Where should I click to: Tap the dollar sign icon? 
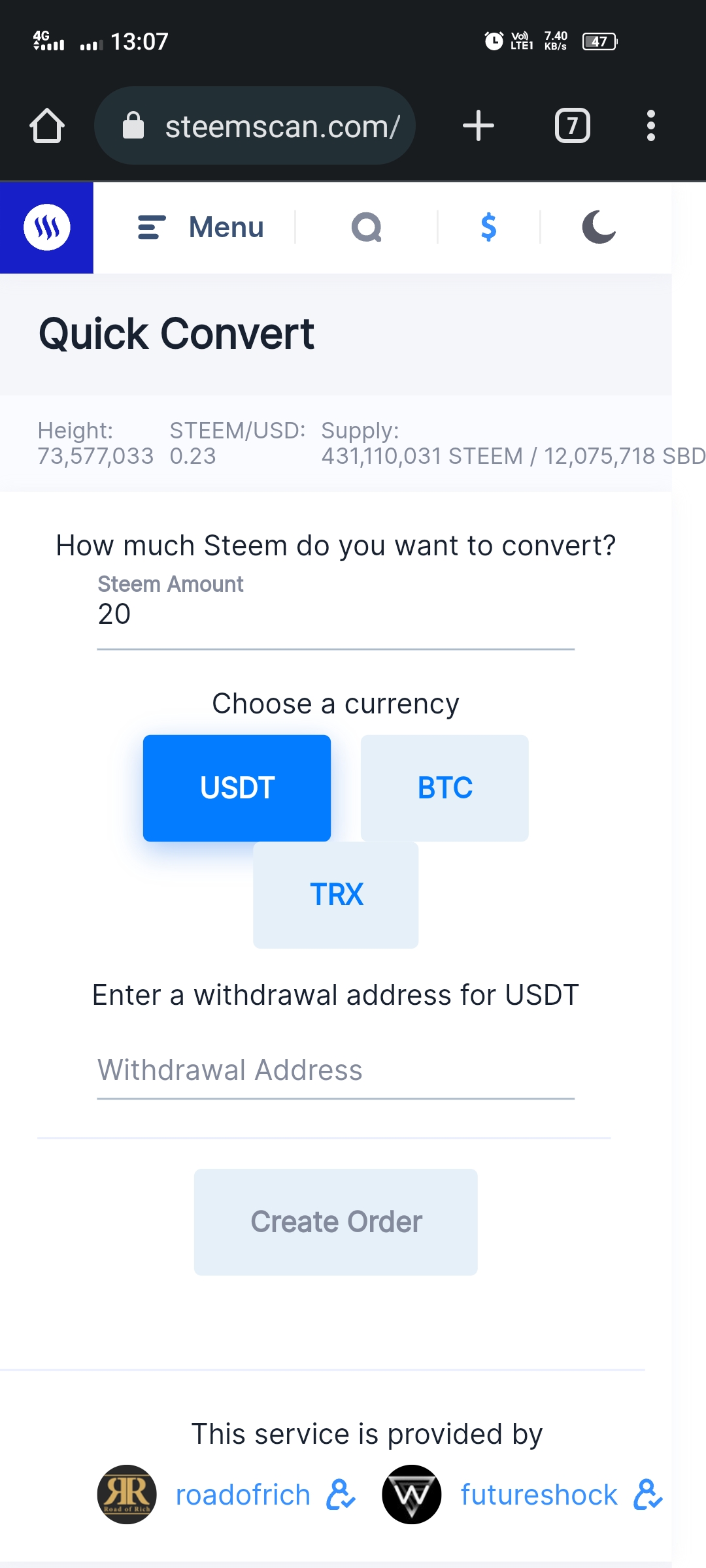point(488,227)
